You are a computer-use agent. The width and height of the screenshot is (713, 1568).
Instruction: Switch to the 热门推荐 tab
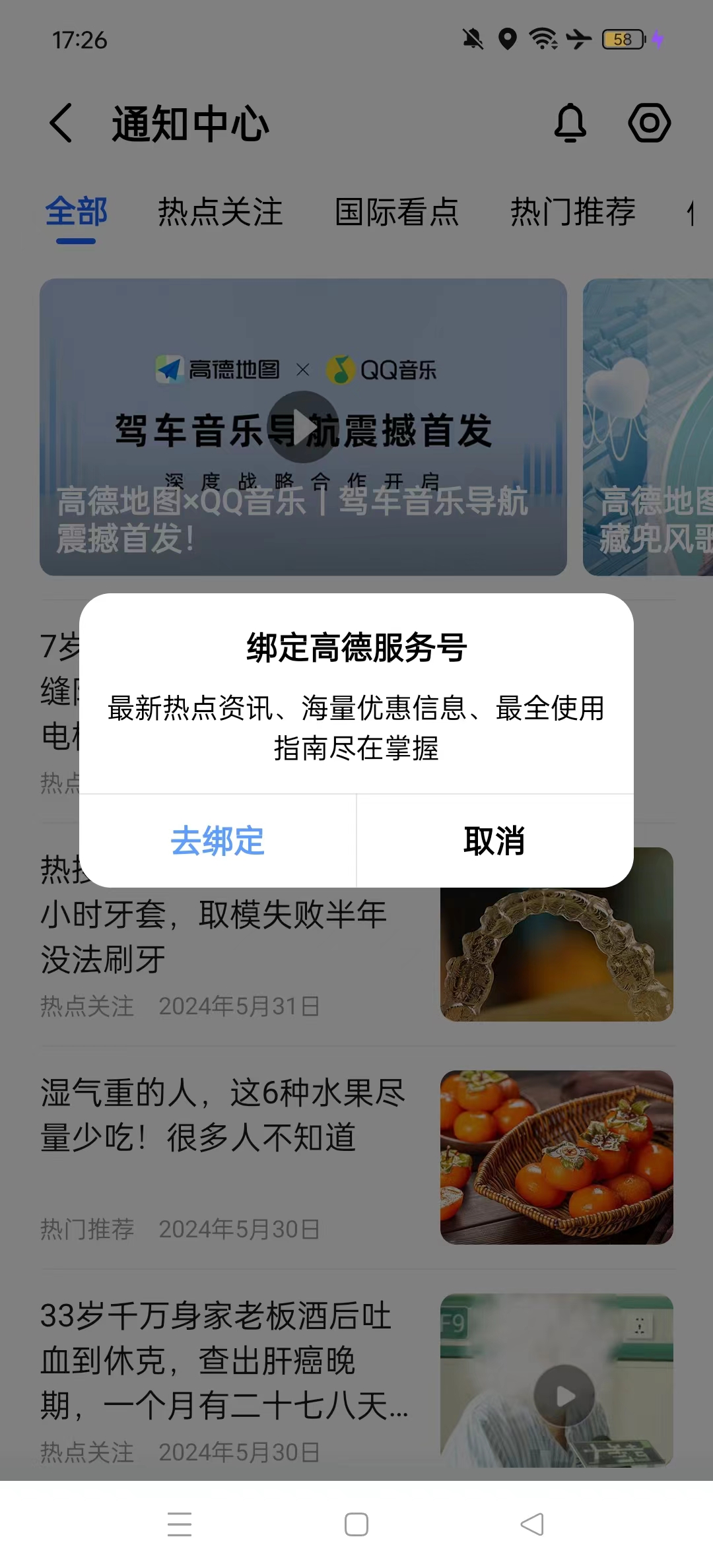click(573, 212)
